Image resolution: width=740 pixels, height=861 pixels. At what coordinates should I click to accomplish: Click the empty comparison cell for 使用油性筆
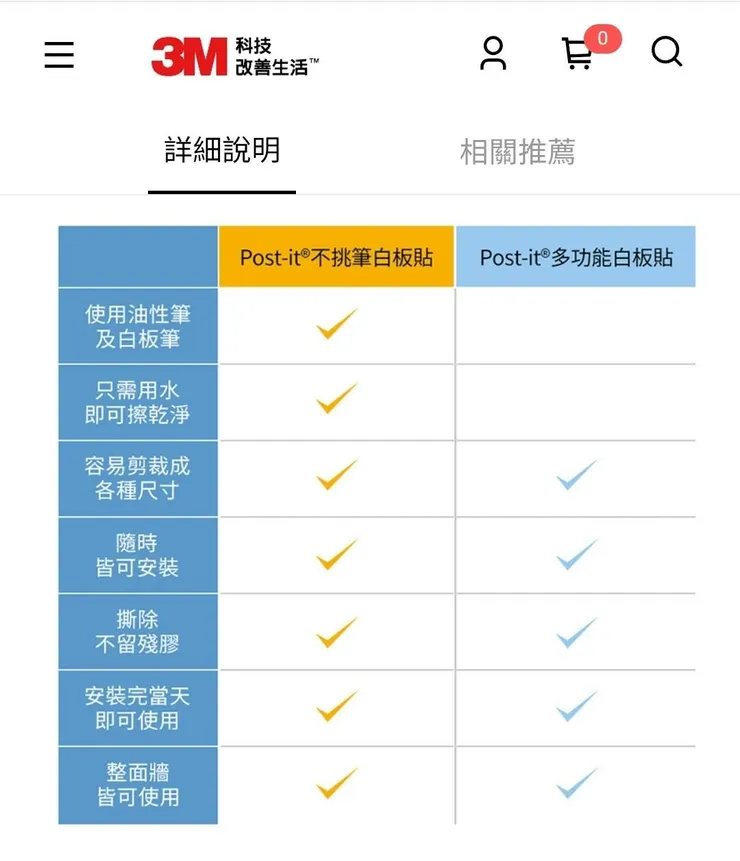(576, 326)
